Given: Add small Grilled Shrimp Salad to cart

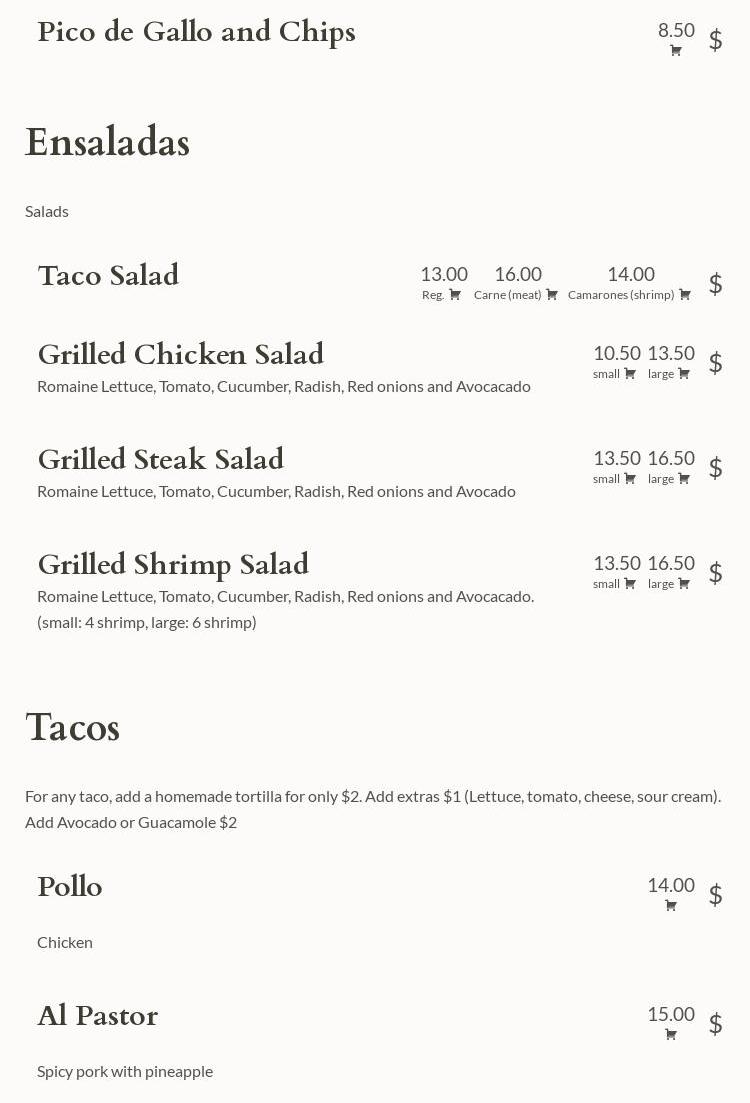Looking at the screenshot, I should click(630, 584).
